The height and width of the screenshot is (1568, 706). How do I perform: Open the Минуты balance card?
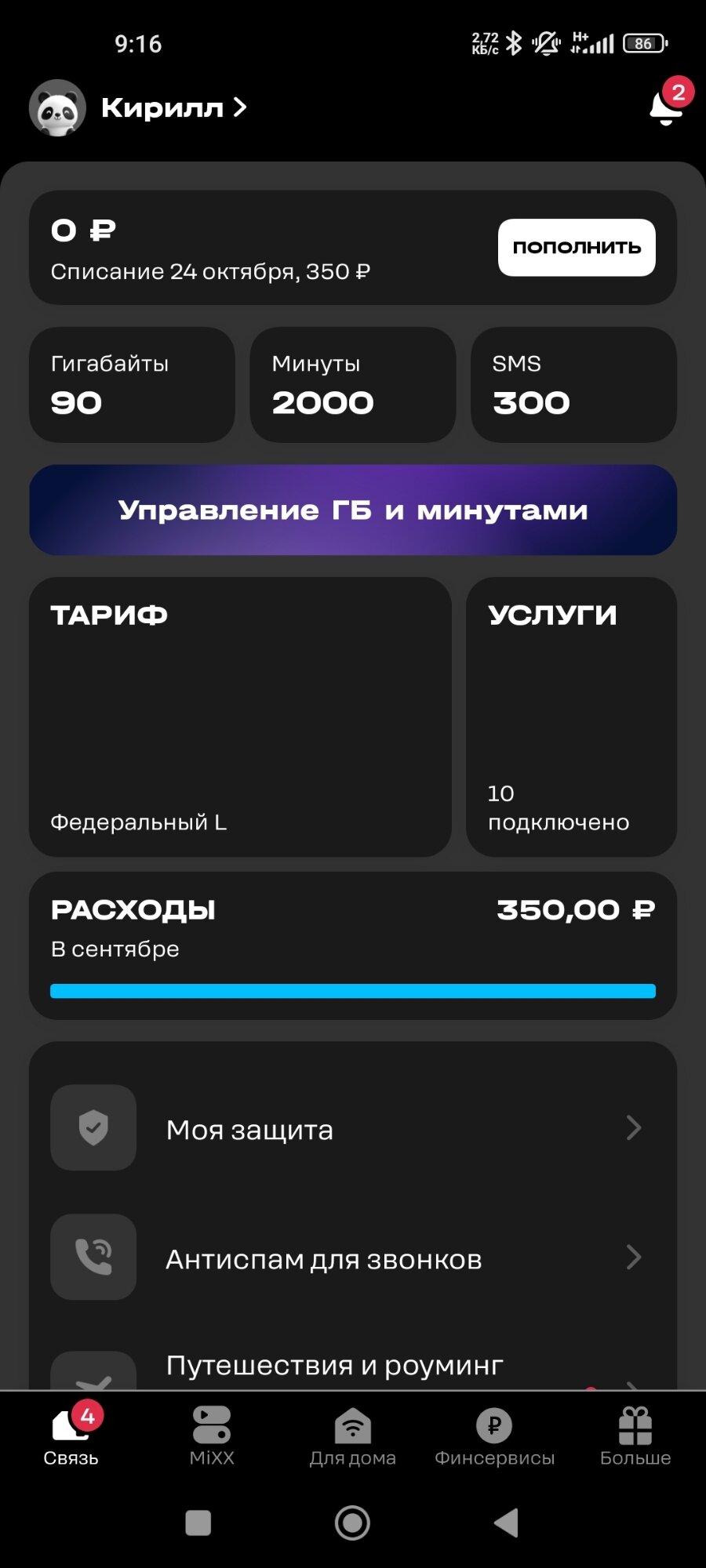point(352,384)
